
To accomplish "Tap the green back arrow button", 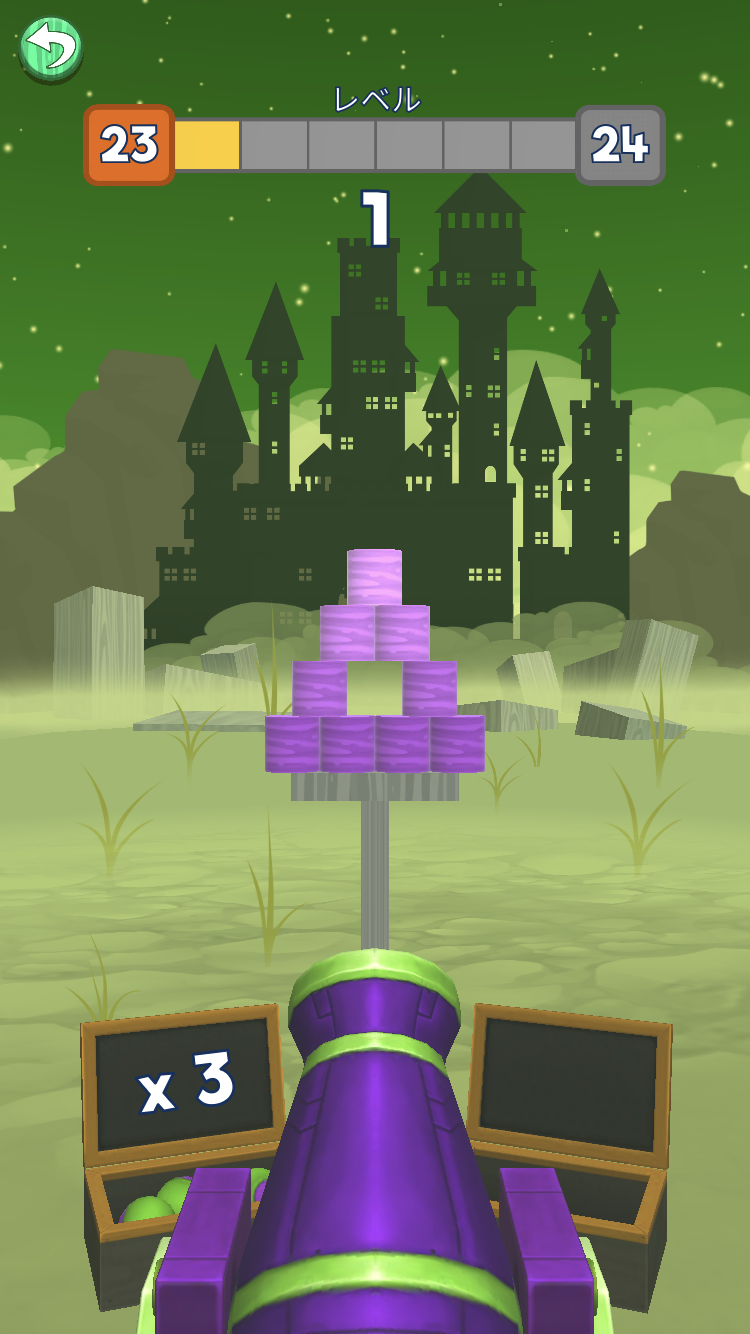I will pos(51,47).
